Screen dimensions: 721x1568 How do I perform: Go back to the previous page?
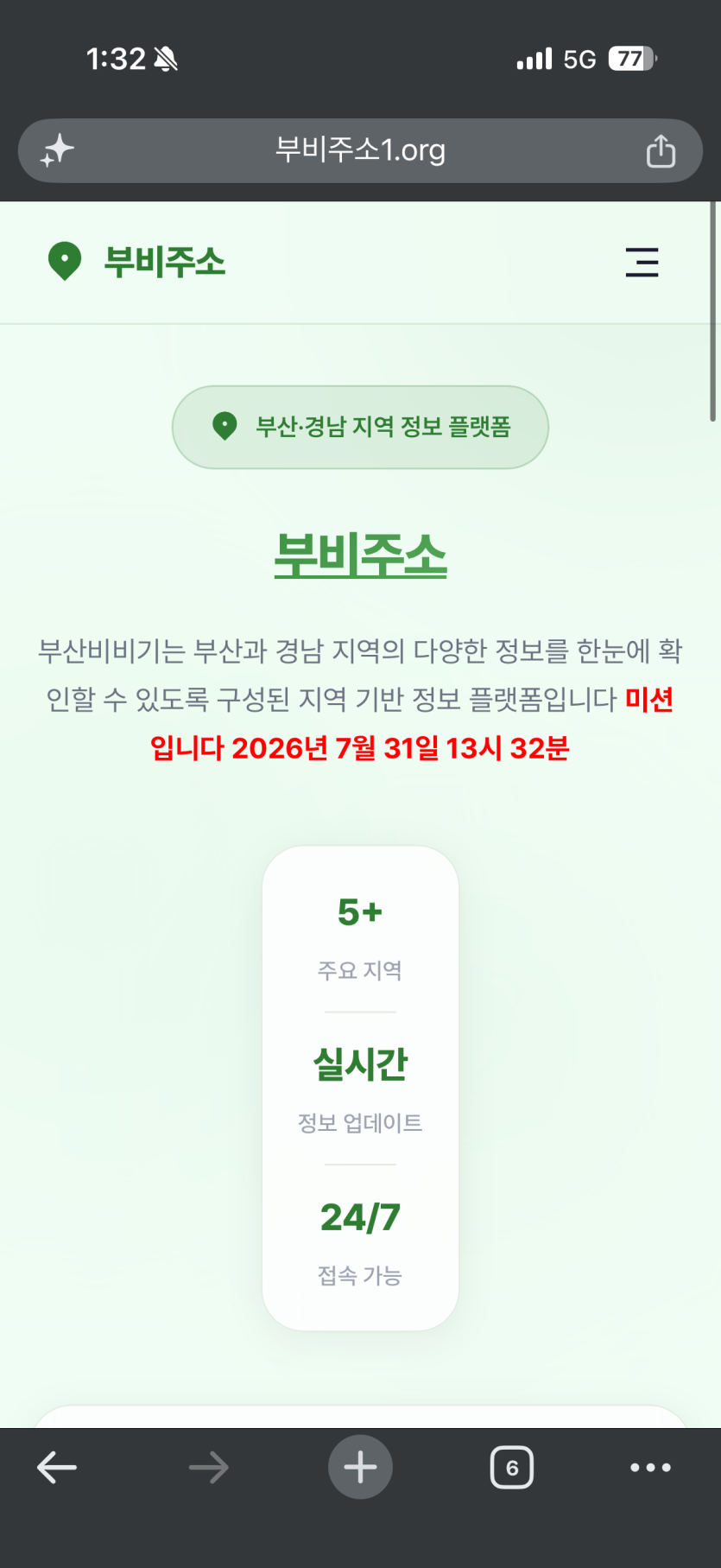click(x=57, y=1467)
